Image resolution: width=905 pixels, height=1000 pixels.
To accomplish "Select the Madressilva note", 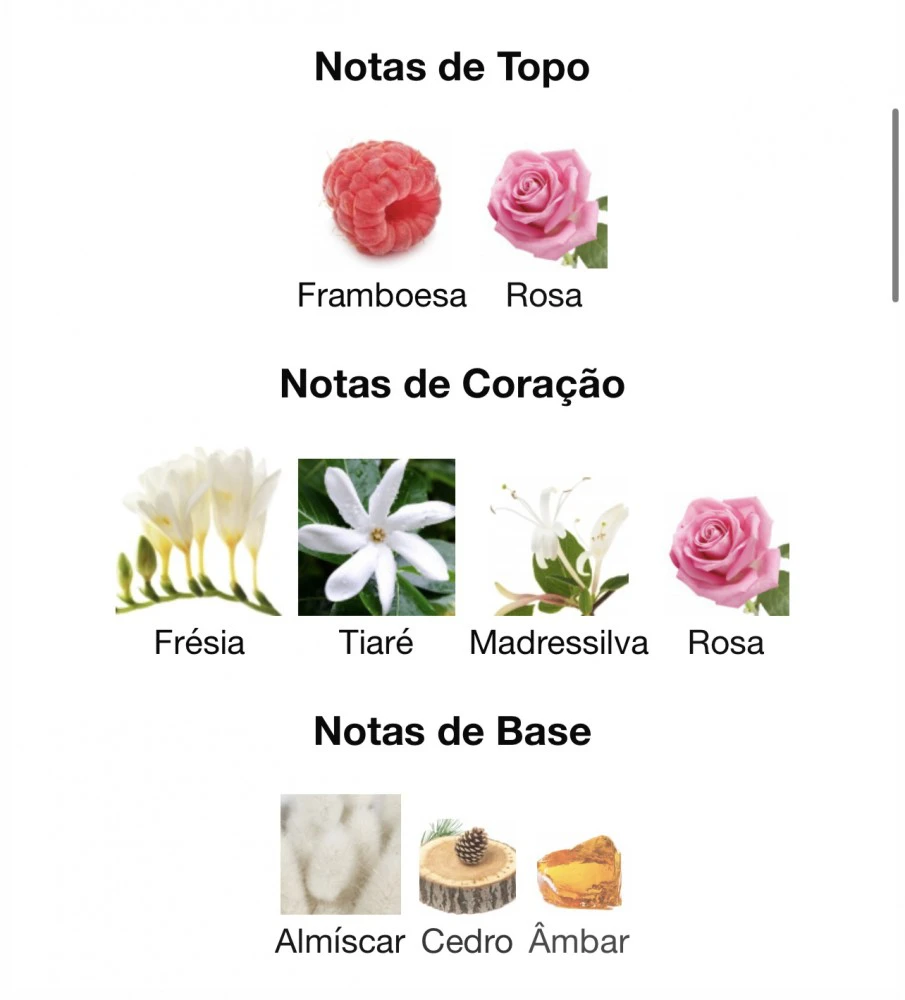I will click(x=558, y=545).
